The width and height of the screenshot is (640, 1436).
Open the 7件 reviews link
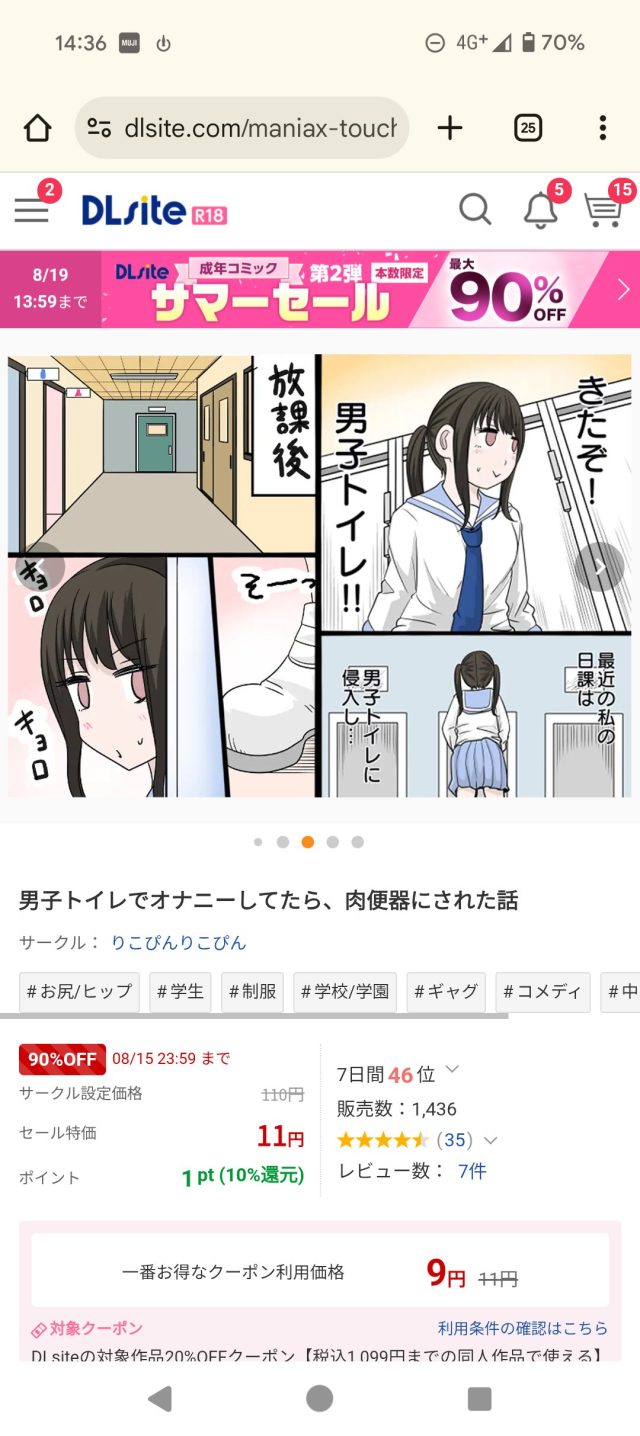click(472, 1171)
